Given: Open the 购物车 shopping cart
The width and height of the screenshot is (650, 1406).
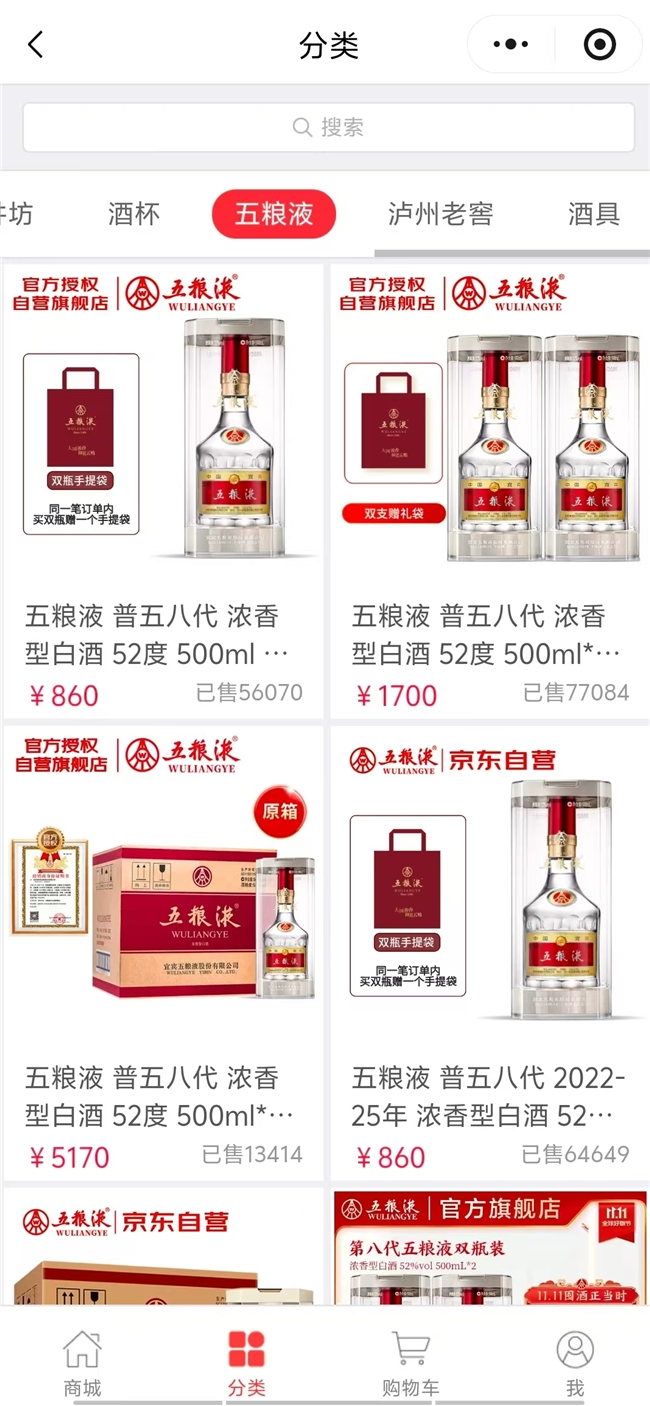Looking at the screenshot, I should point(410,1362).
